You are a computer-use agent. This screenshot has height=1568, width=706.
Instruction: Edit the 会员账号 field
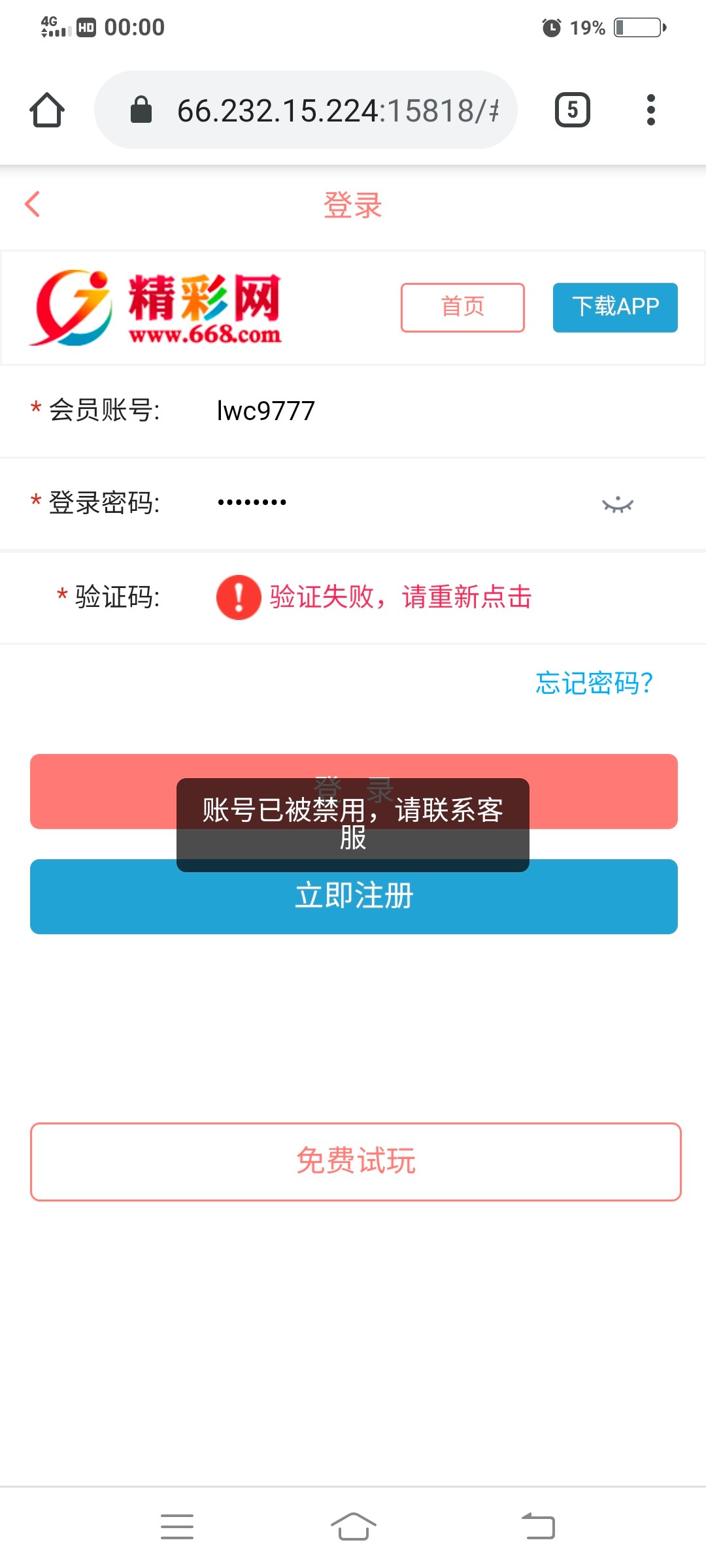pyautogui.click(x=392, y=411)
